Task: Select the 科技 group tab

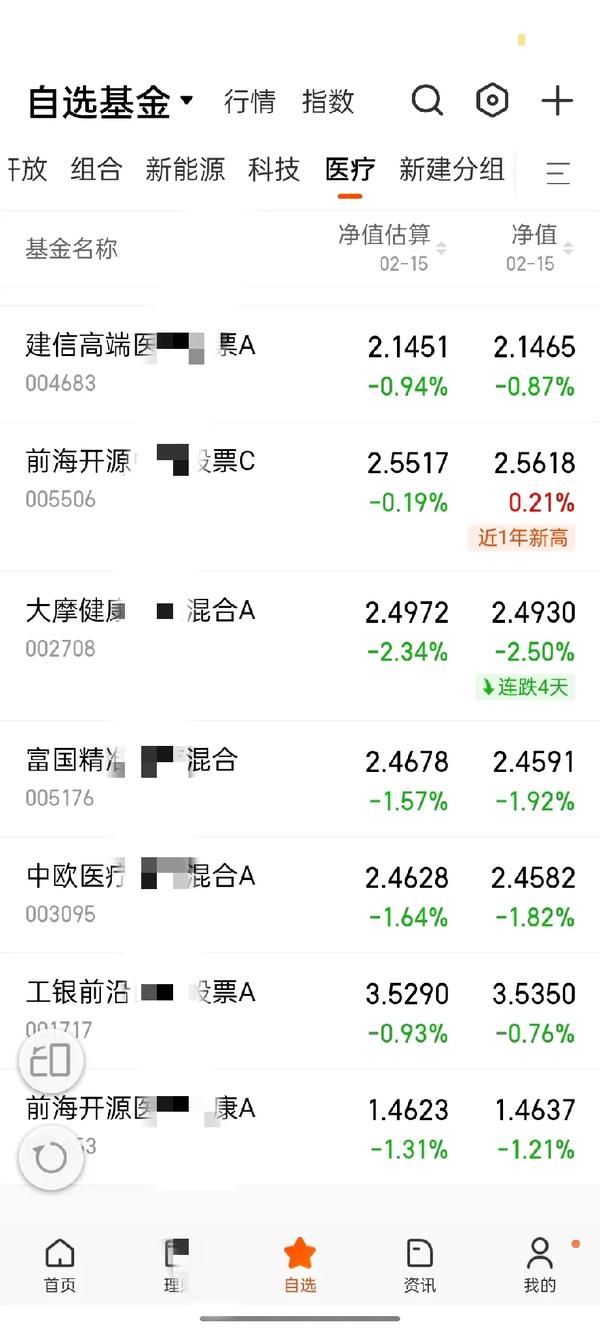Action: [x=274, y=169]
